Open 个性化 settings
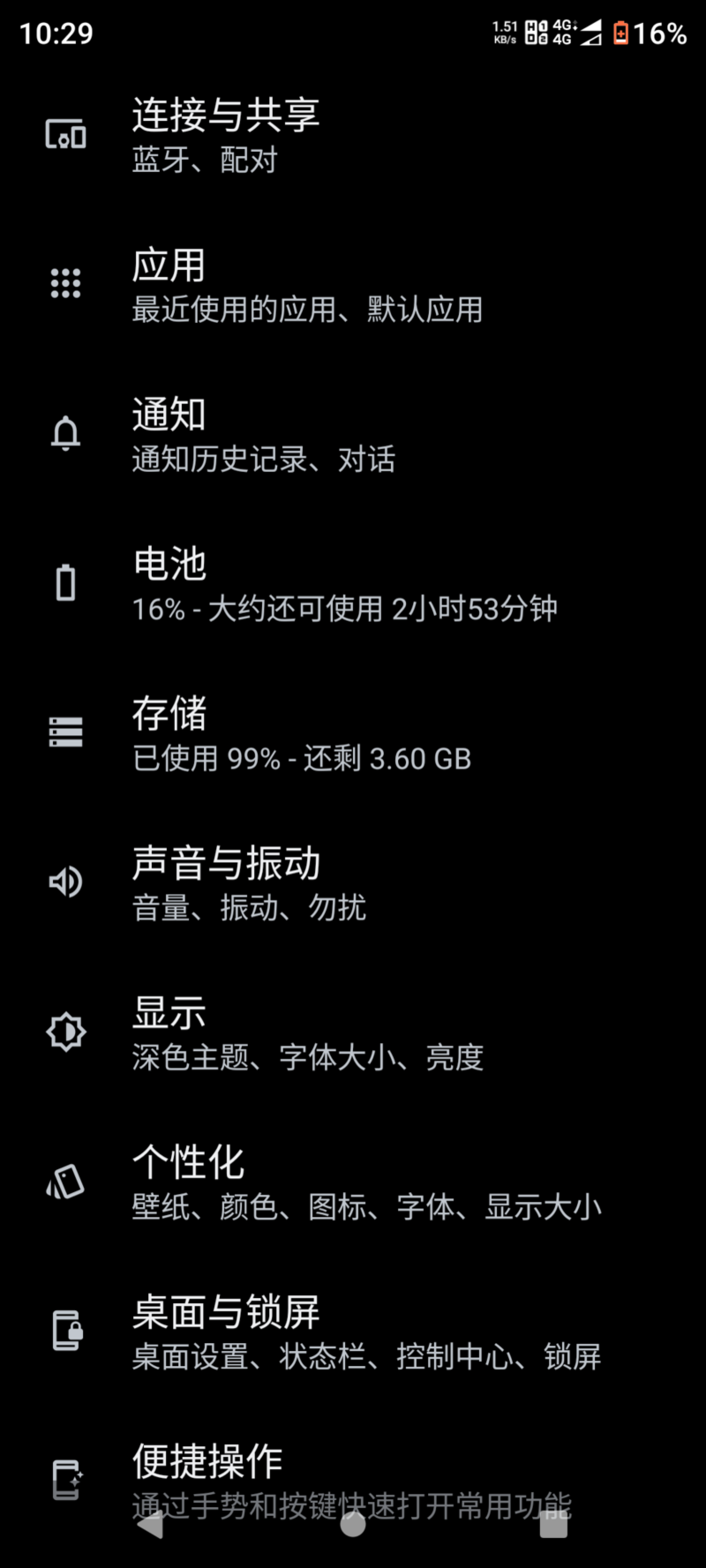 [353, 1182]
